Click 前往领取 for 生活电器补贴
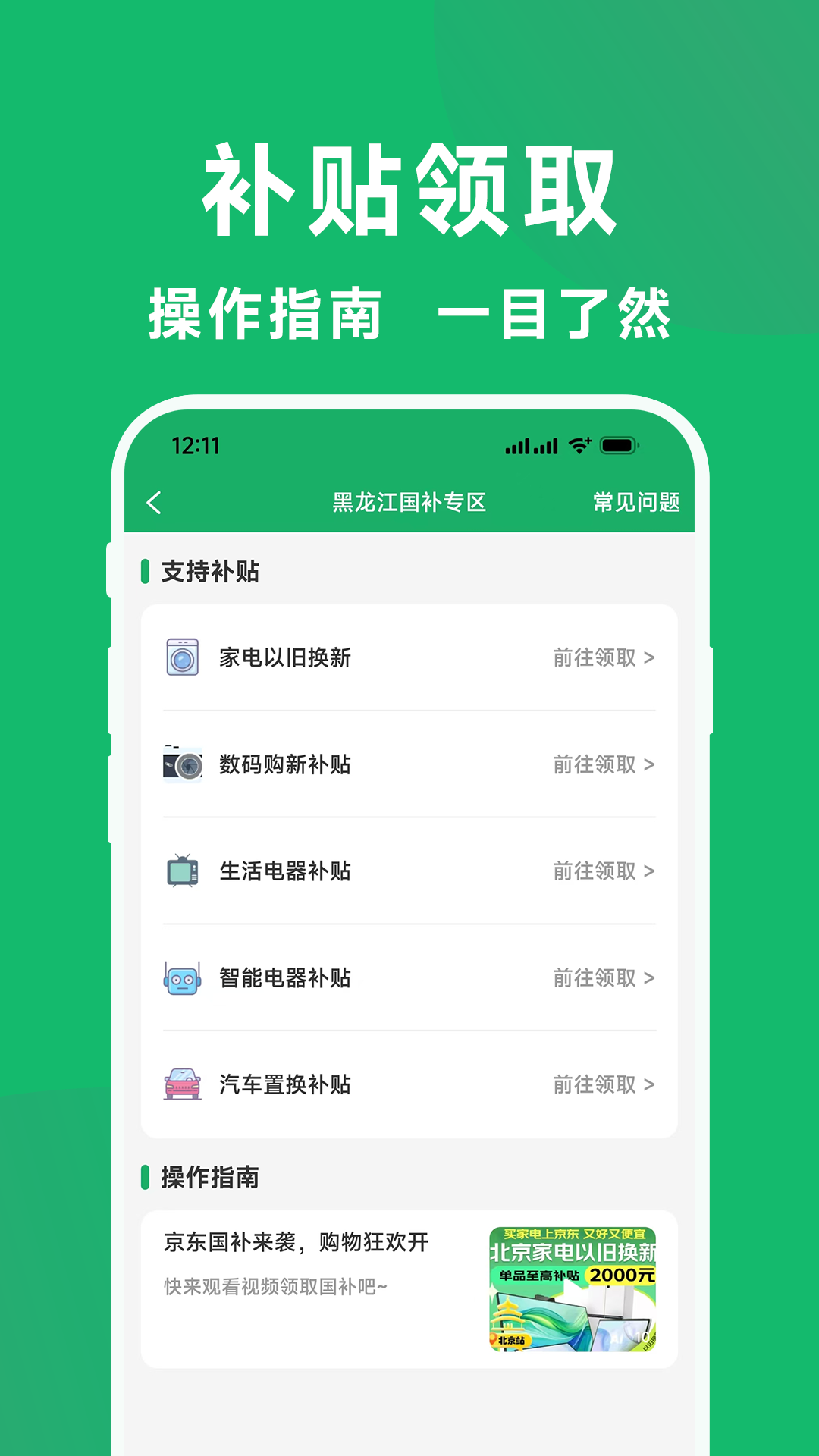Screen dimensions: 819x1456 [x=601, y=872]
